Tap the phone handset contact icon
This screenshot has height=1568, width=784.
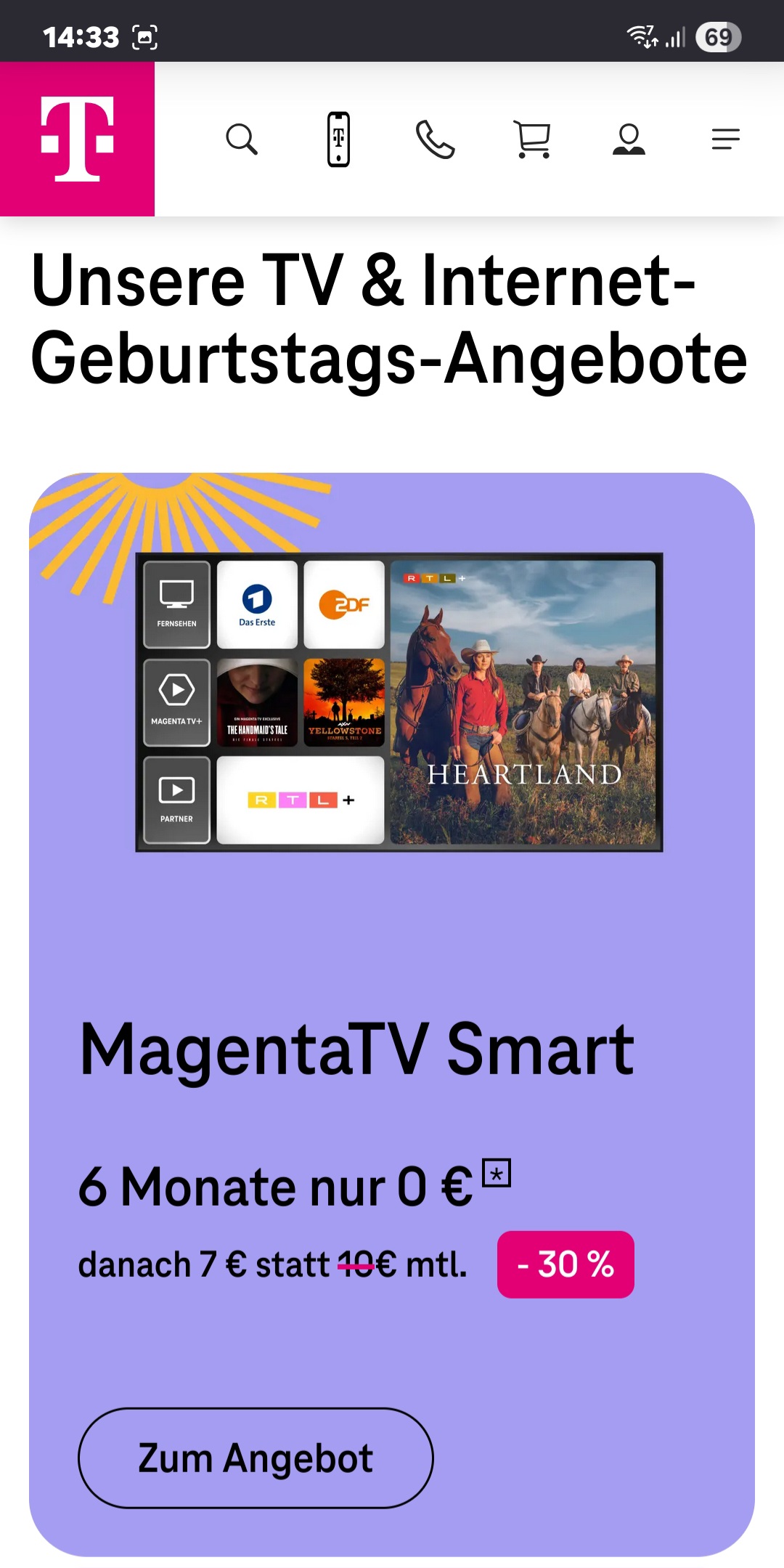[x=435, y=139]
